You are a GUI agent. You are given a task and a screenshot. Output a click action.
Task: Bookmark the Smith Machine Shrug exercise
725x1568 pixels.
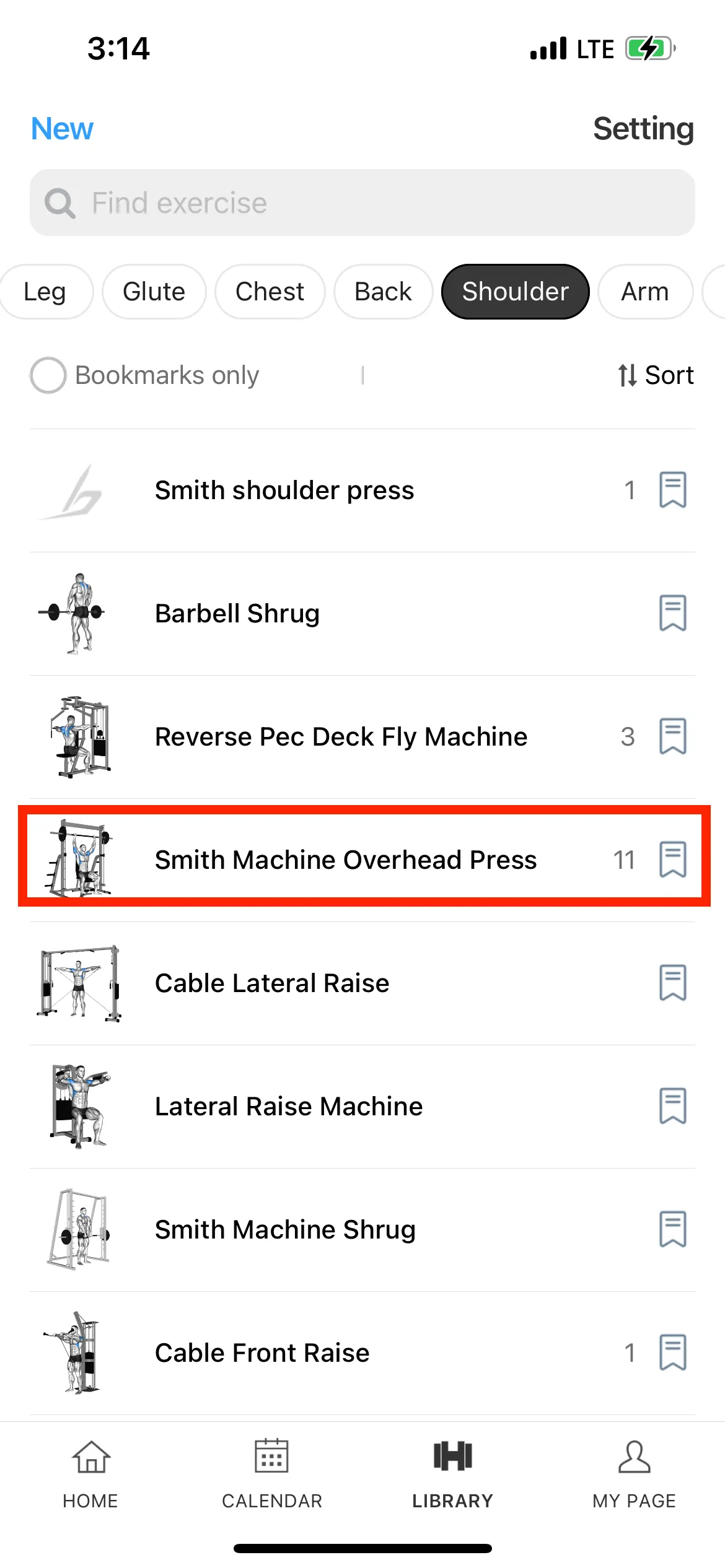point(672,1229)
